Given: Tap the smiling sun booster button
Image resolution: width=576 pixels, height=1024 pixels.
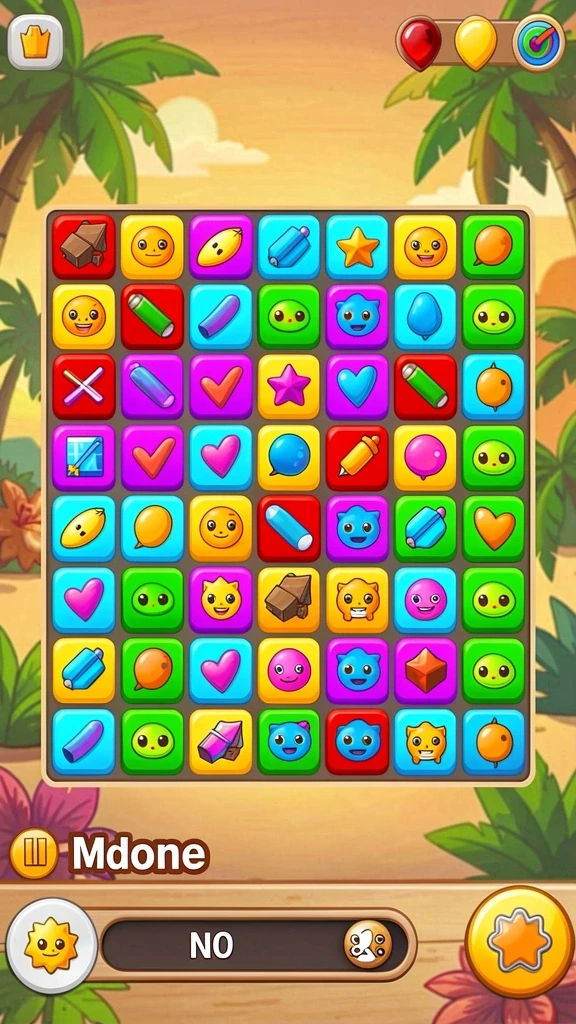Looking at the screenshot, I should pos(52,945).
